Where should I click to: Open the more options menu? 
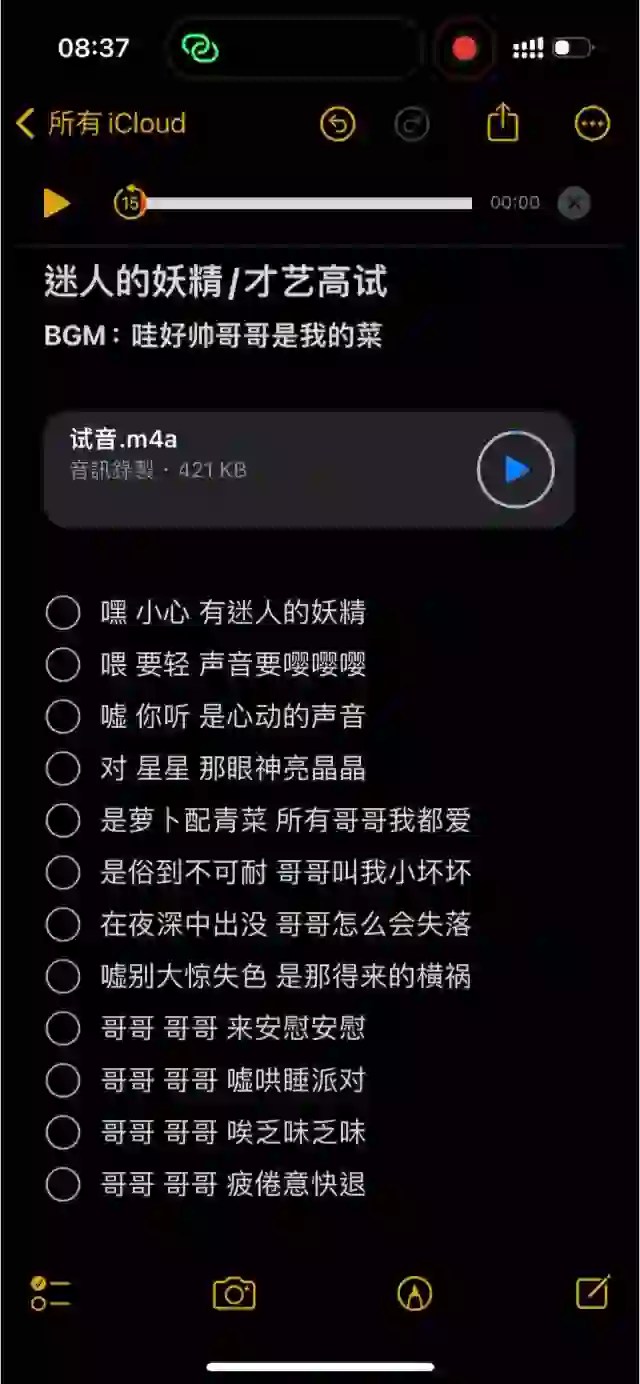[x=592, y=124]
